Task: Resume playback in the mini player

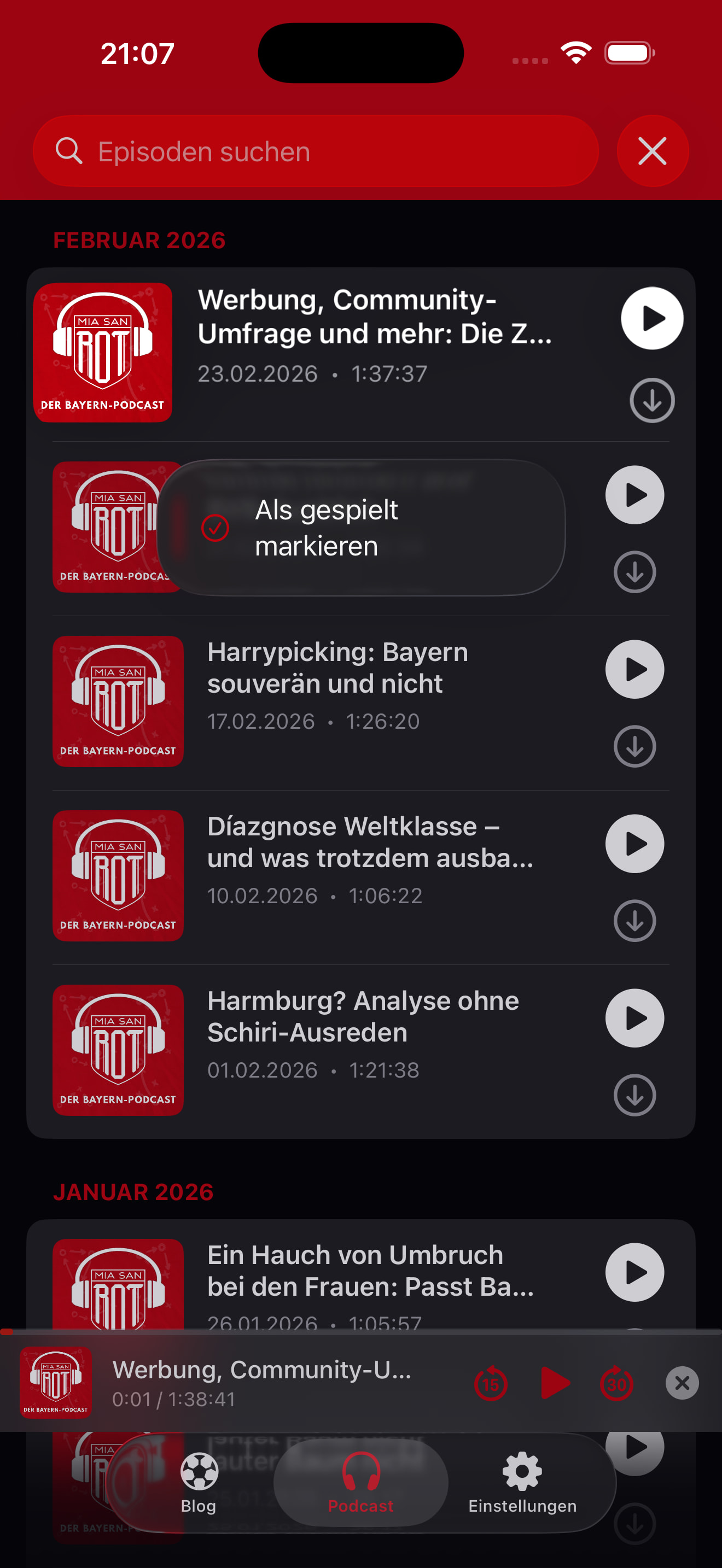Action: coord(555,1383)
